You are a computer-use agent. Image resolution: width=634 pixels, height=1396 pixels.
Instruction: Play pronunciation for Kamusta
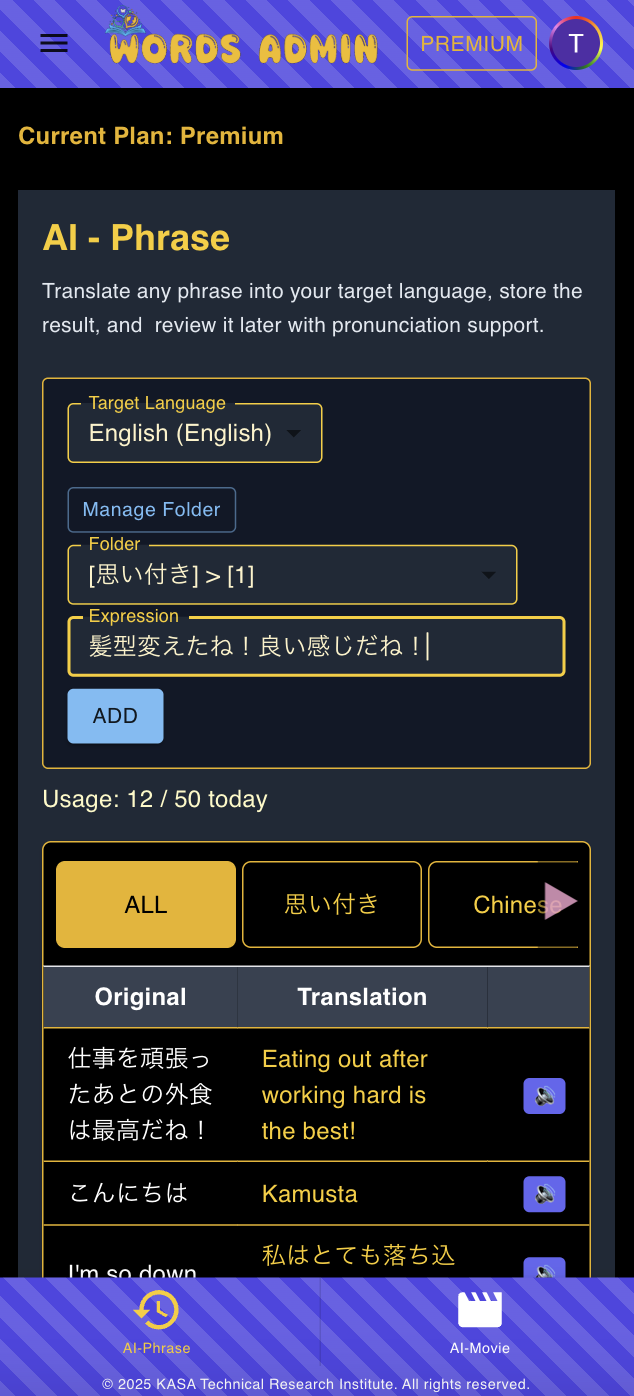544,1194
